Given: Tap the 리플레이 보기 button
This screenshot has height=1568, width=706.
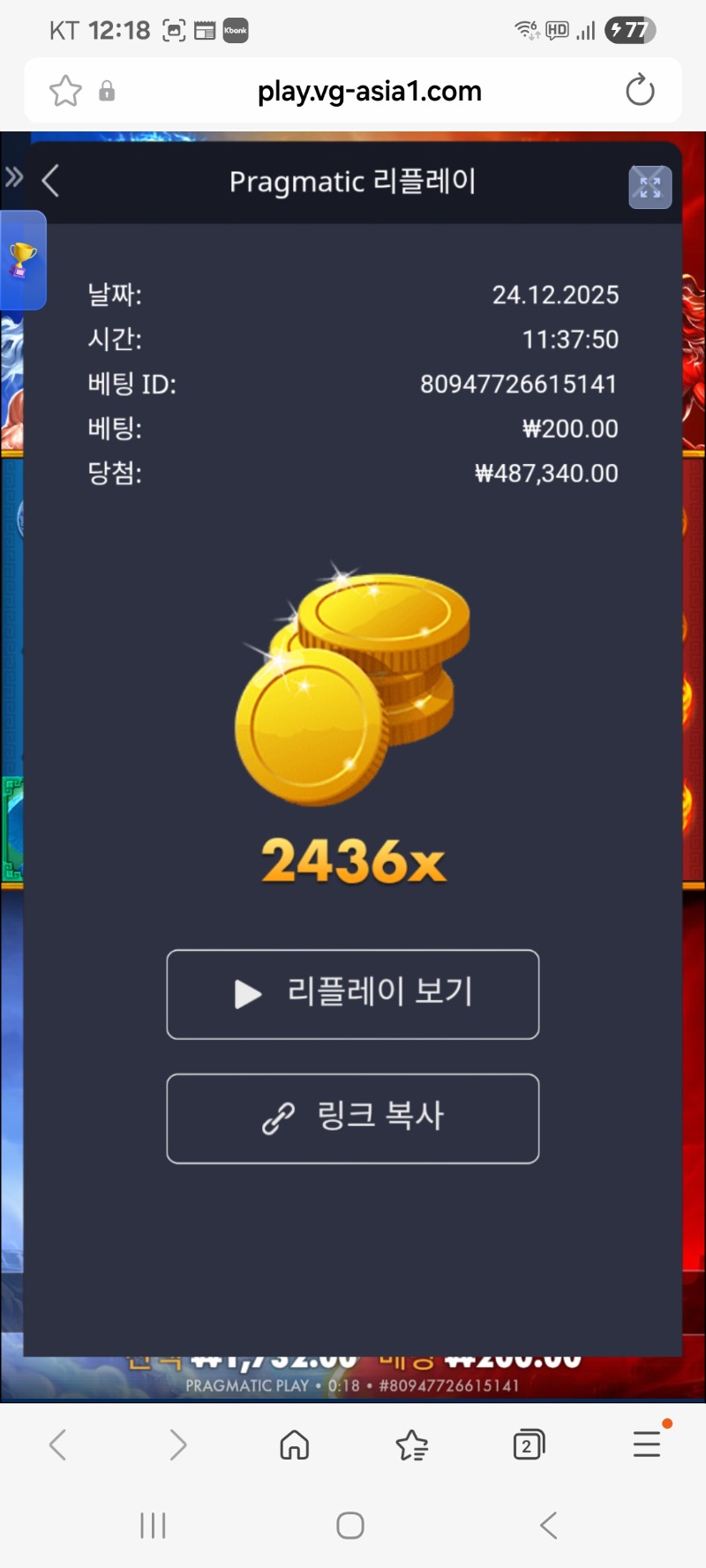Looking at the screenshot, I should (x=352, y=994).
